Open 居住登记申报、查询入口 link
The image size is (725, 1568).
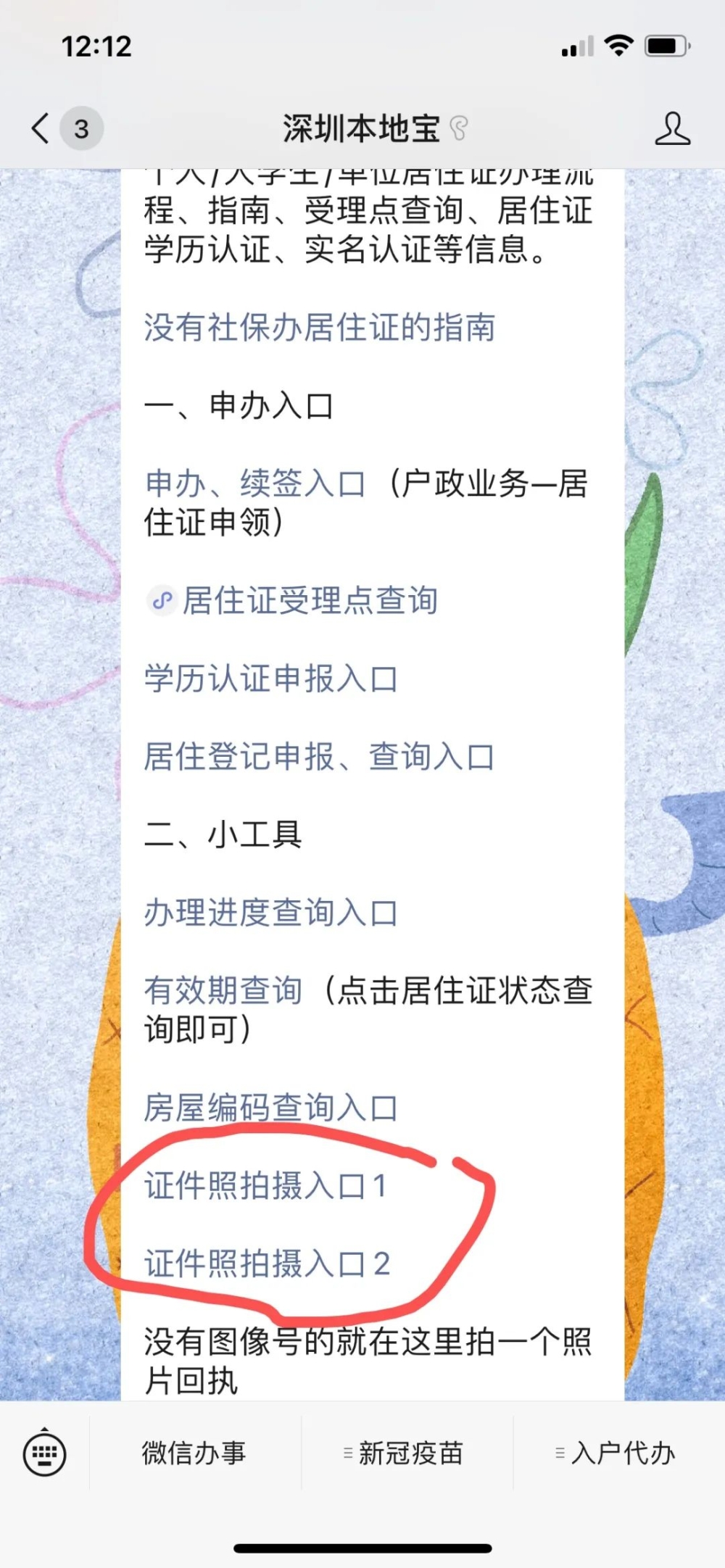319,757
